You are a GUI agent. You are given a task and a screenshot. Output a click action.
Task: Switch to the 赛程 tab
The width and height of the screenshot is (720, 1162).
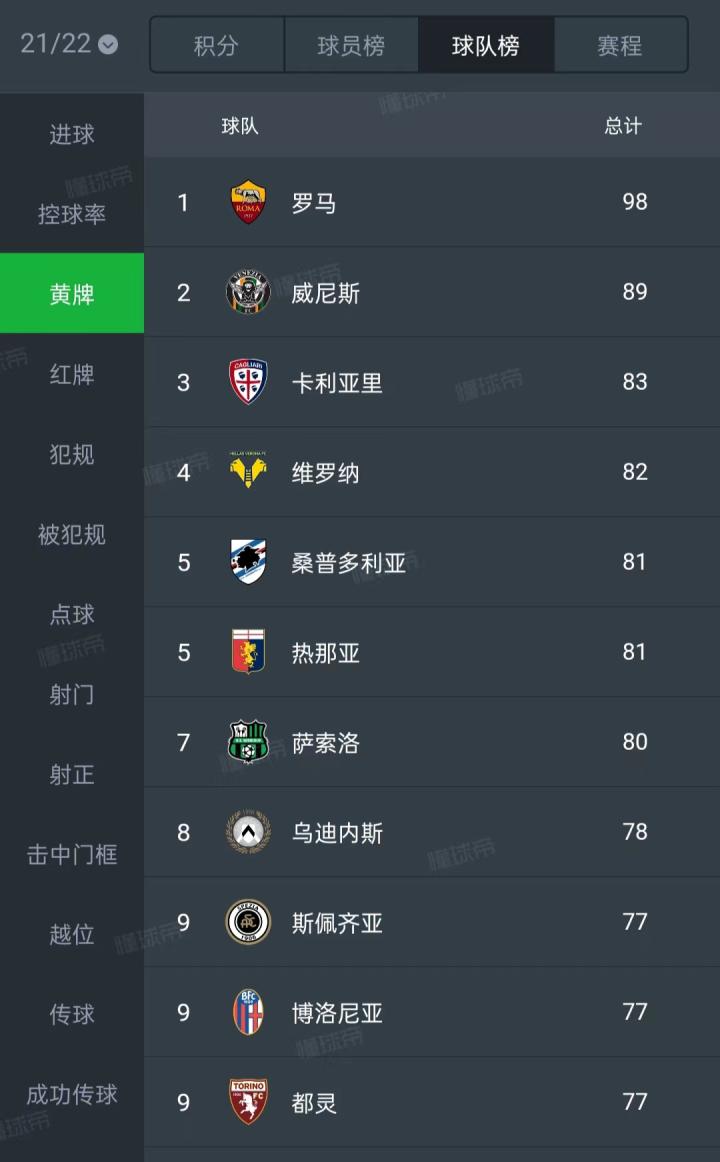tap(620, 45)
